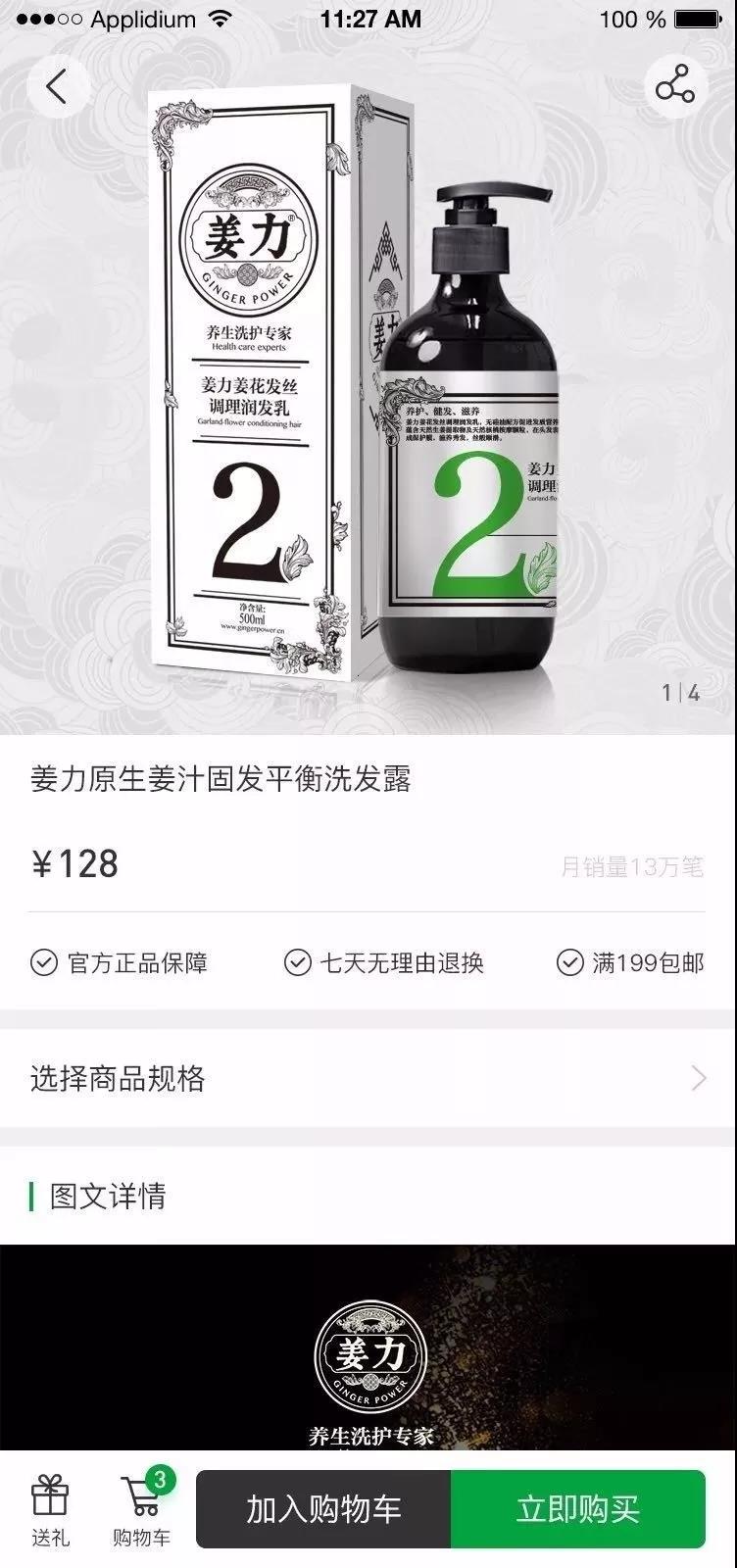Tap 立即购买 to buy now
Viewport: 737px width, 1568px height.
(x=578, y=1509)
